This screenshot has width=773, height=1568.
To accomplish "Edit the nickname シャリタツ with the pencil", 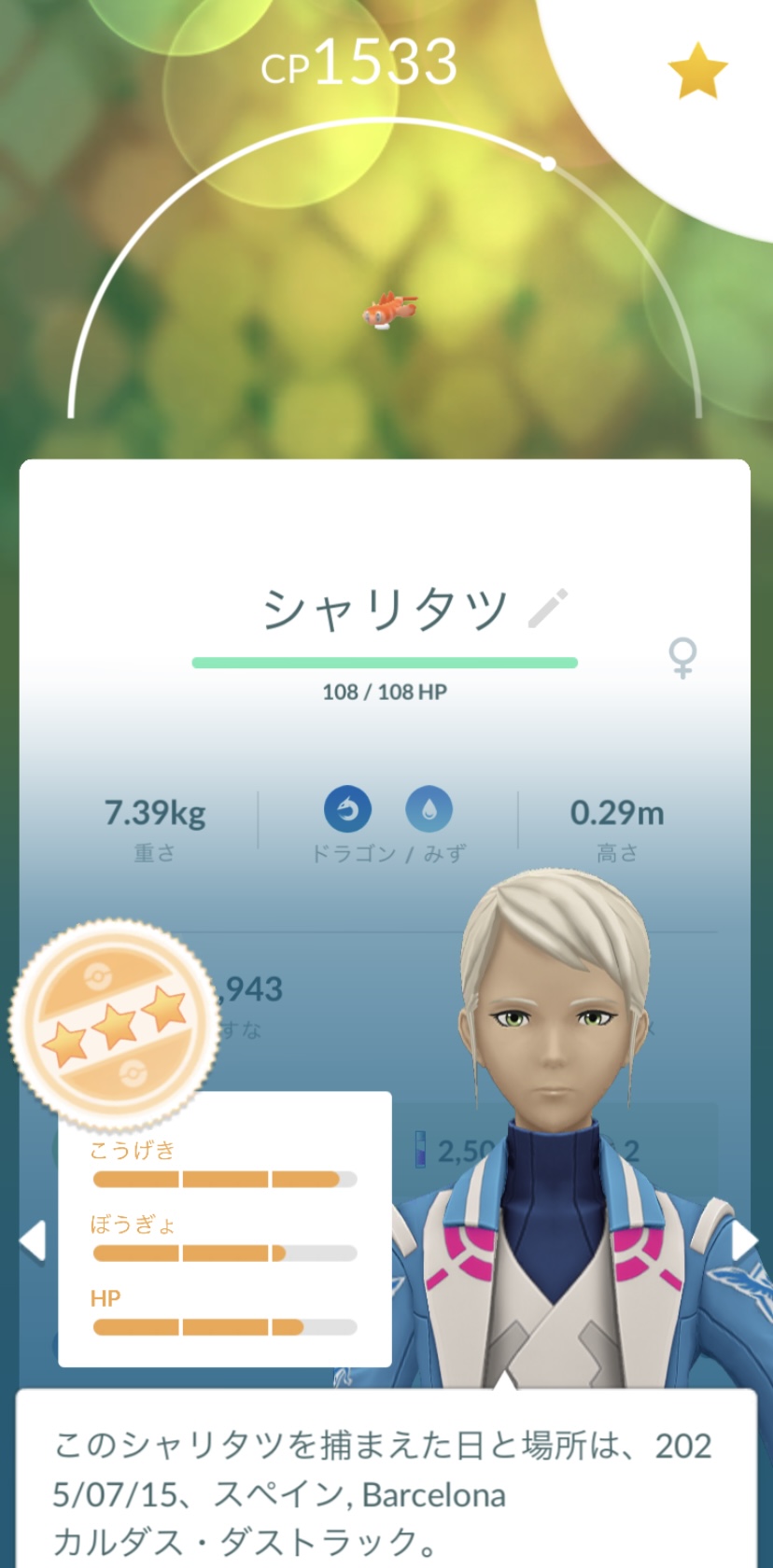I will click(548, 609).
